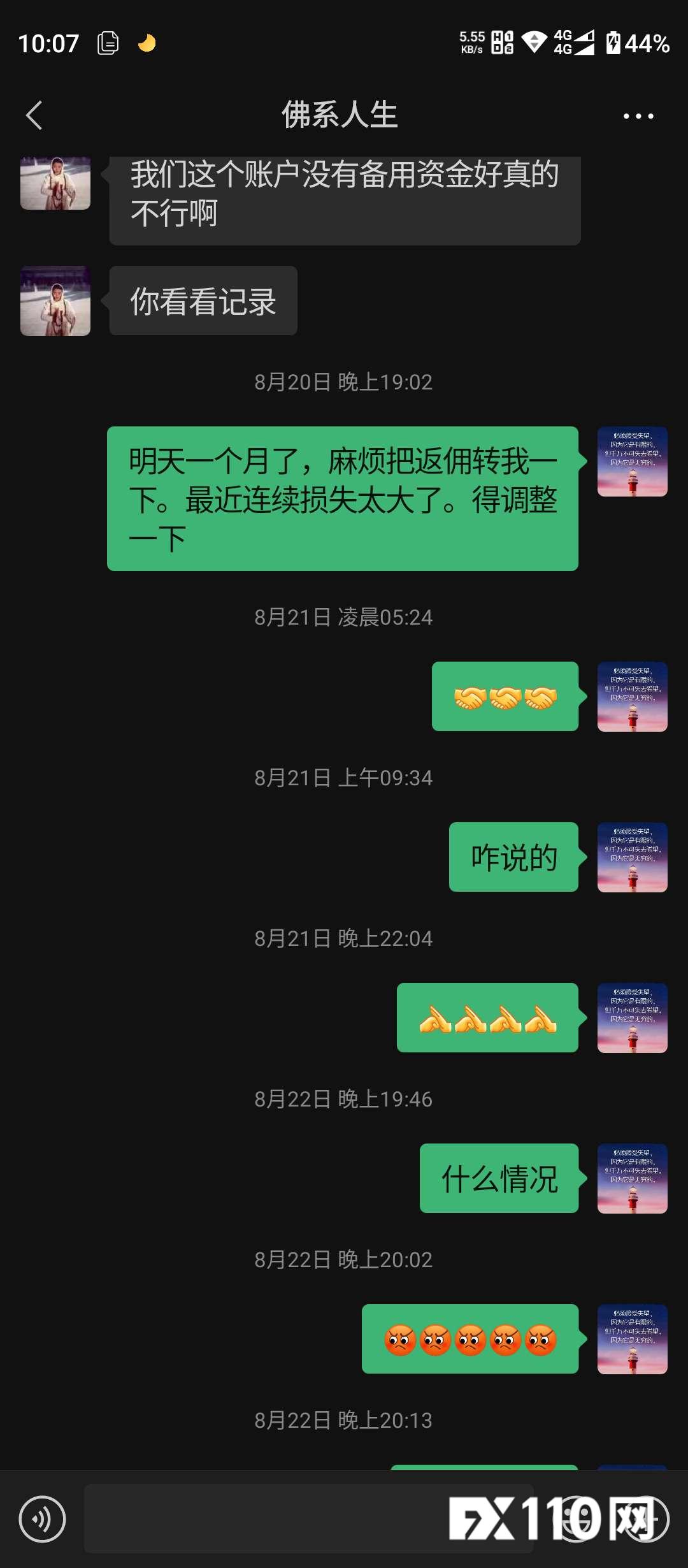
Task: Go back to the chat list
Action: 34,115
